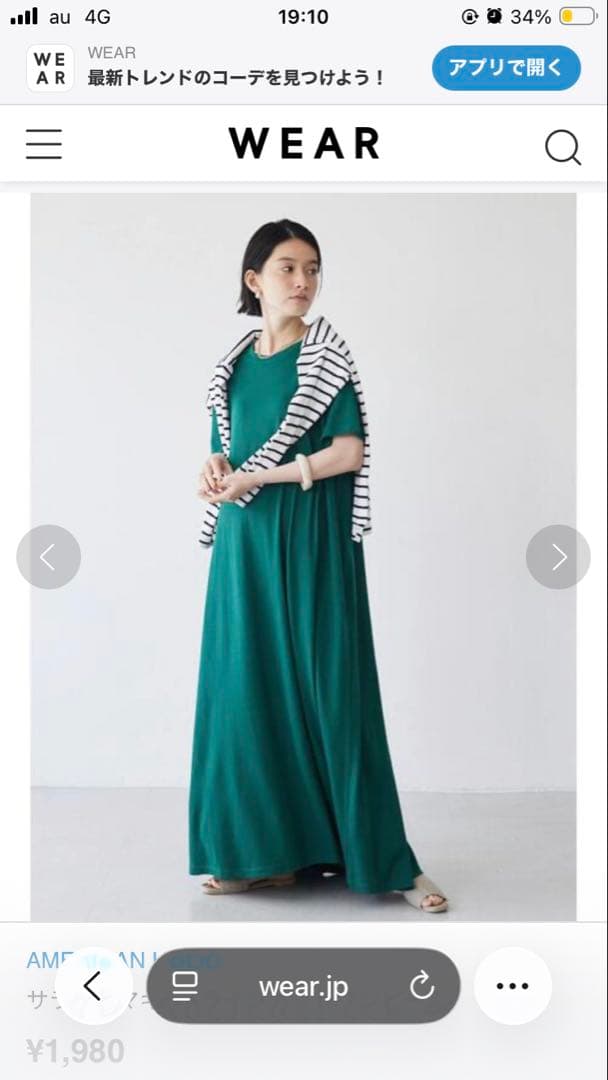Open the page reader options icon
Screen dimensions: 608x1080
click(x=185, y=986)
